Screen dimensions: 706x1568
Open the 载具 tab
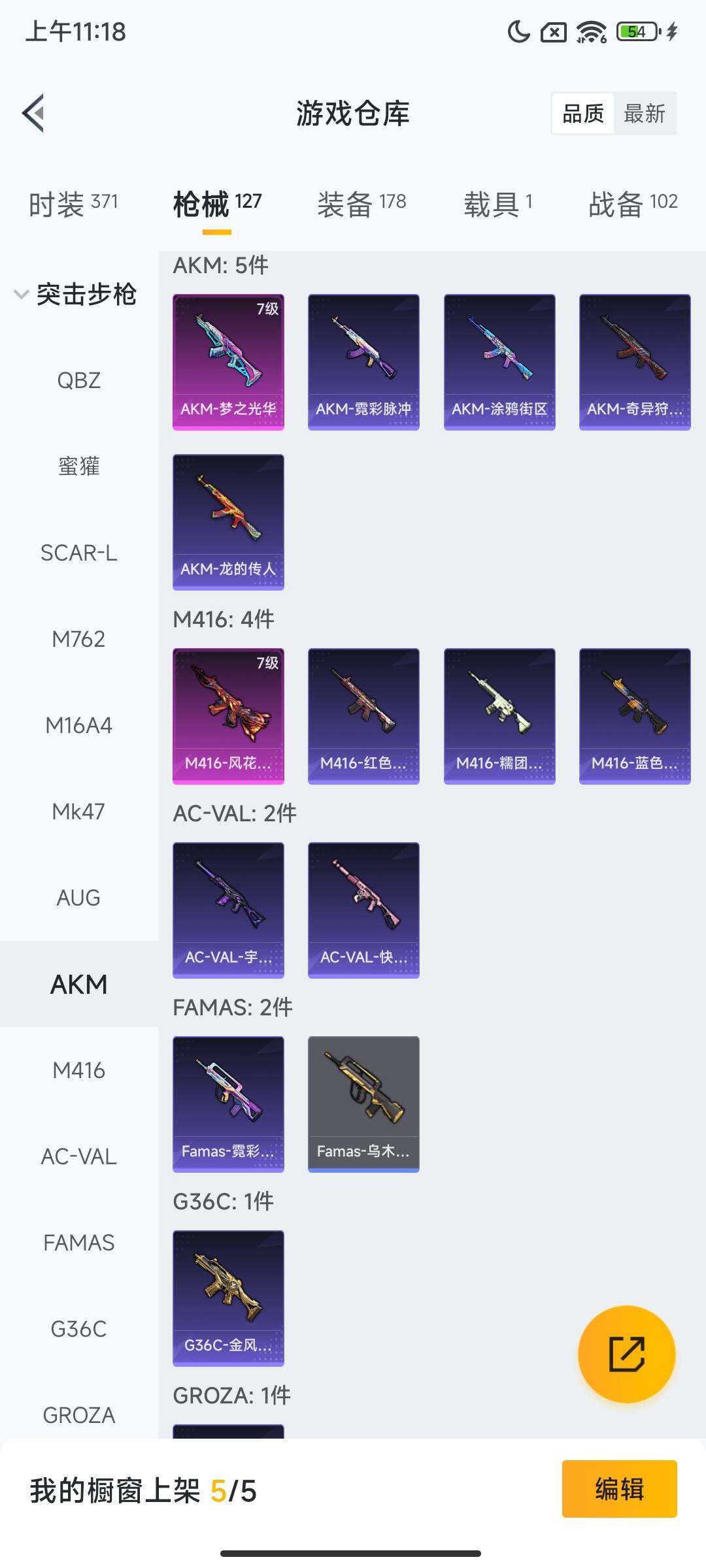click(x=498, y=204)
